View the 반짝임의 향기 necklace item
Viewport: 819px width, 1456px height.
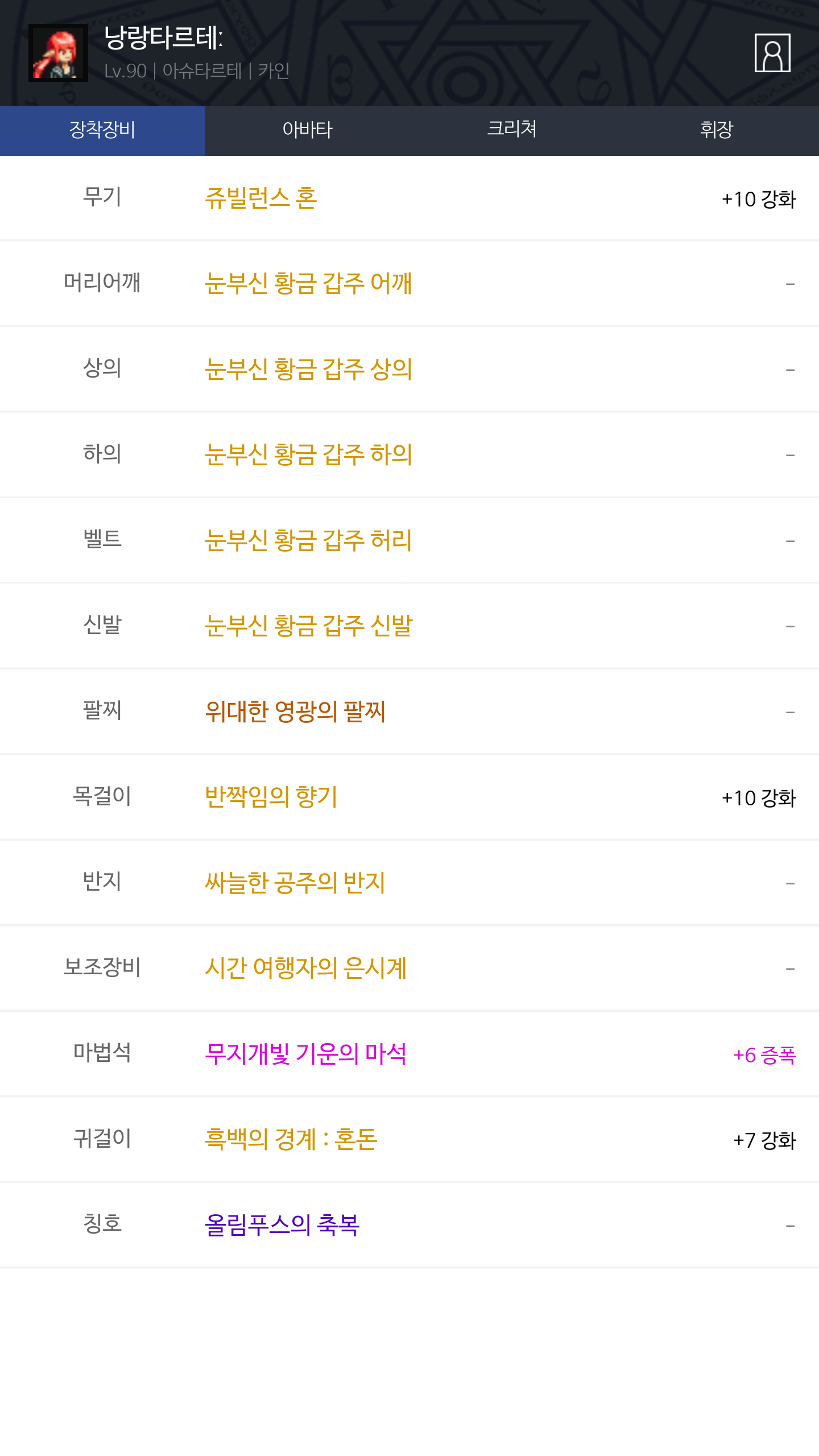click(x=271, y=797)
